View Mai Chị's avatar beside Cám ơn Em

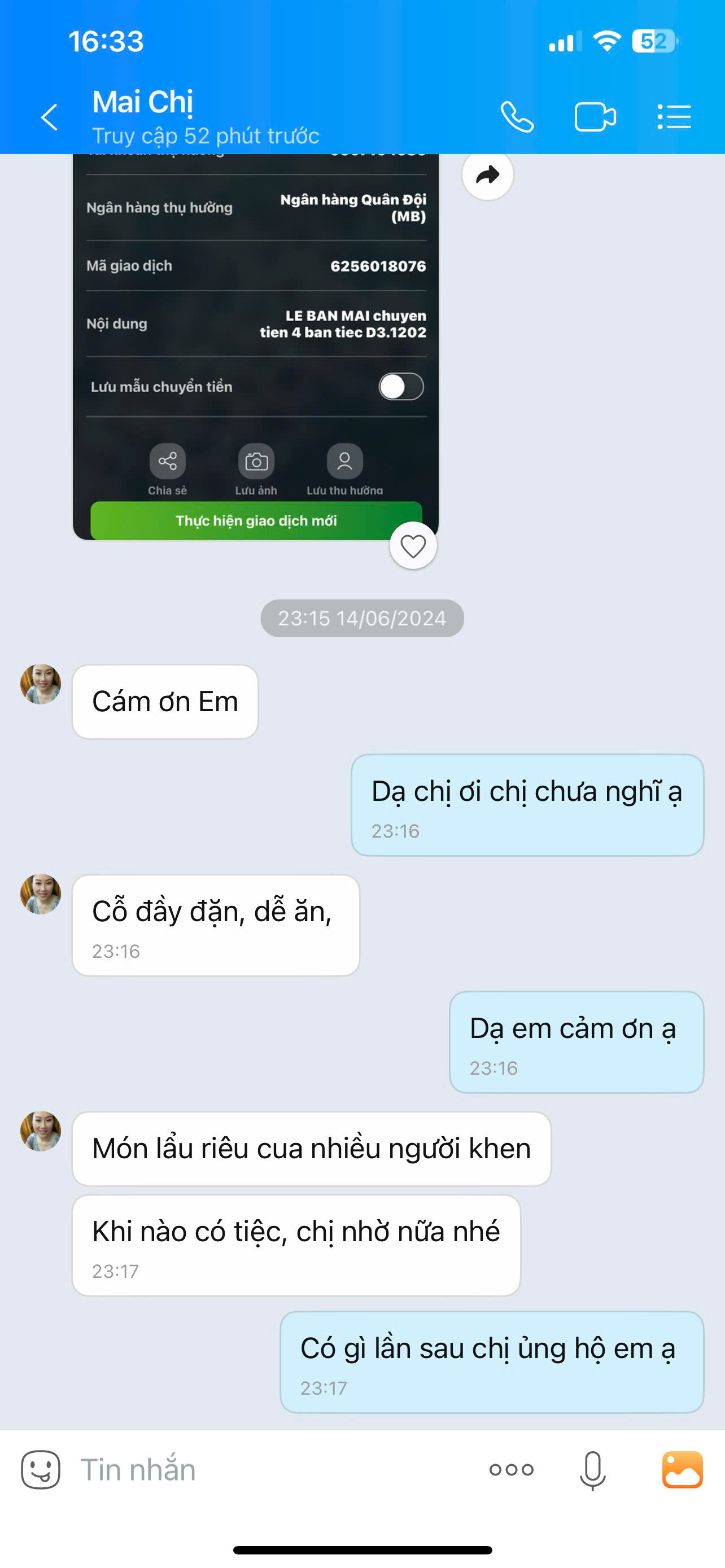[41, 684]
